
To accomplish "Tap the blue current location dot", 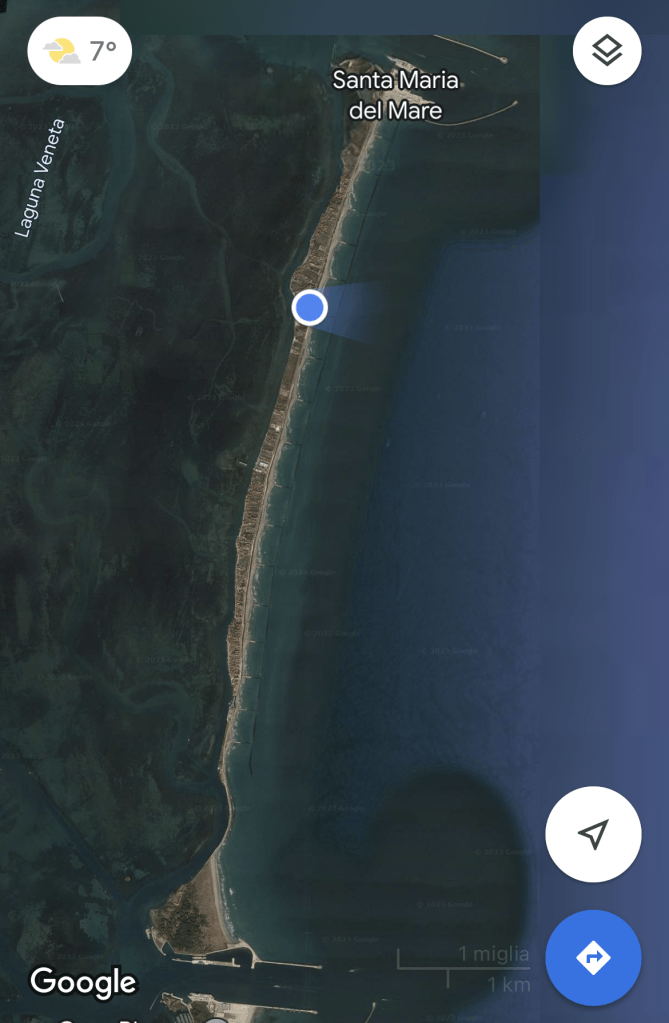I will point(310,307).
